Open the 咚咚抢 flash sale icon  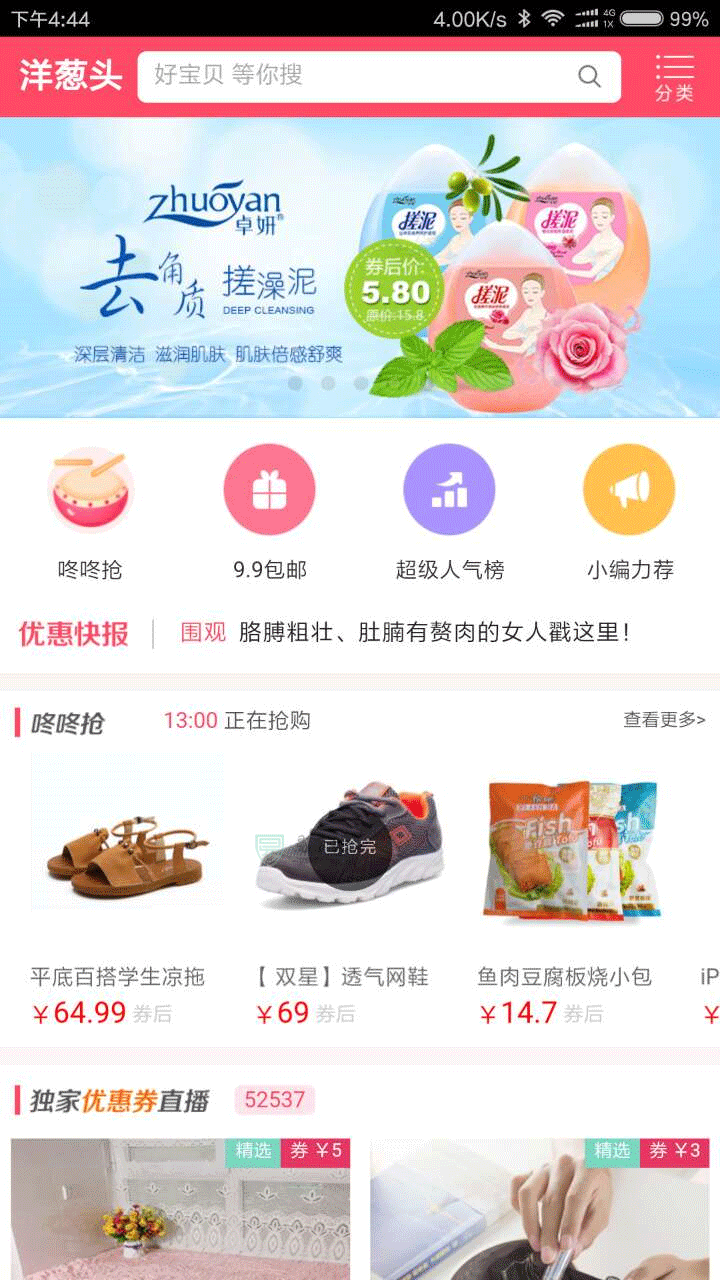[x=88, y=490]
